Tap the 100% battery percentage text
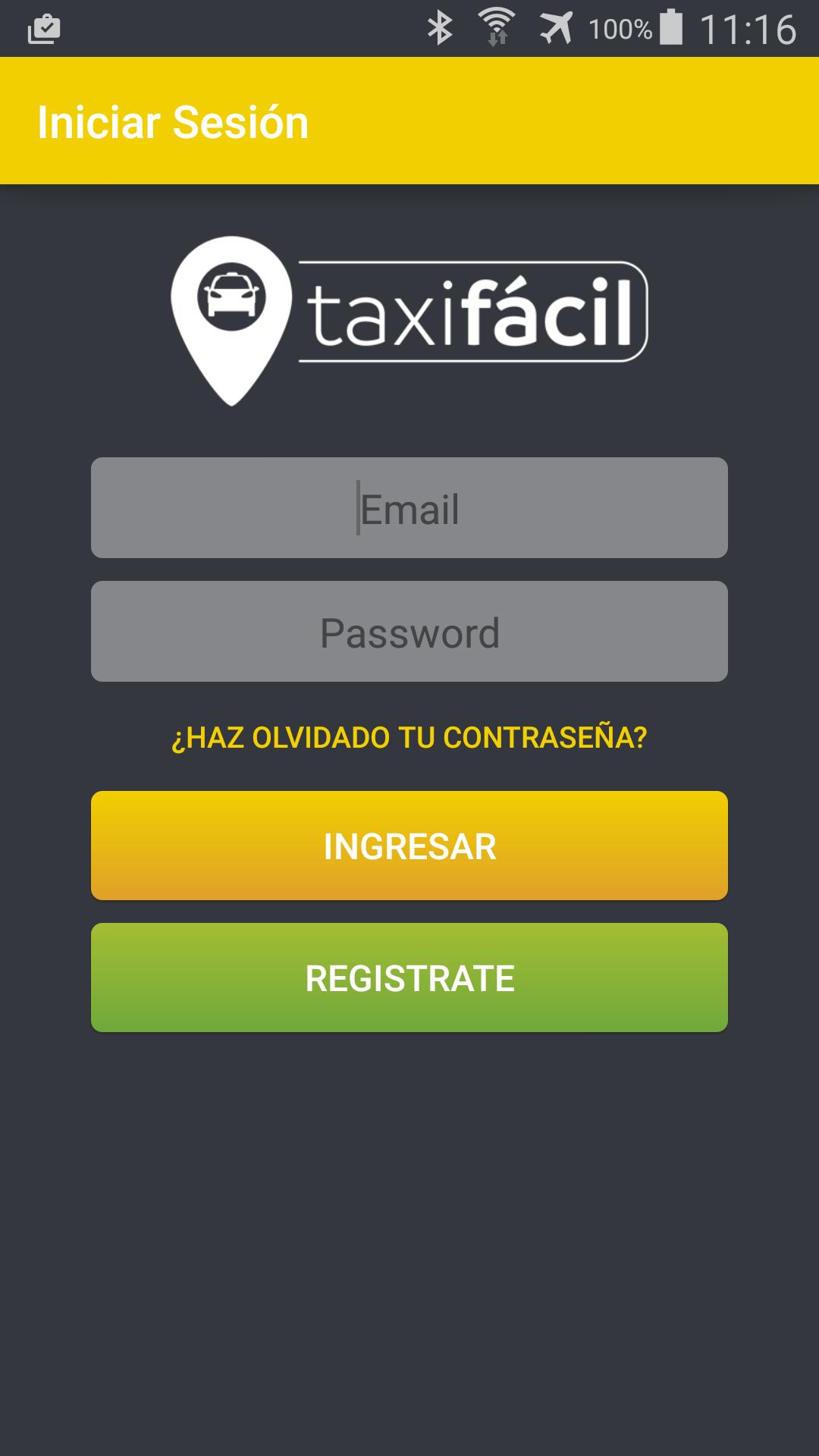Screen dimensions: 819x1456 click(623, 29)
